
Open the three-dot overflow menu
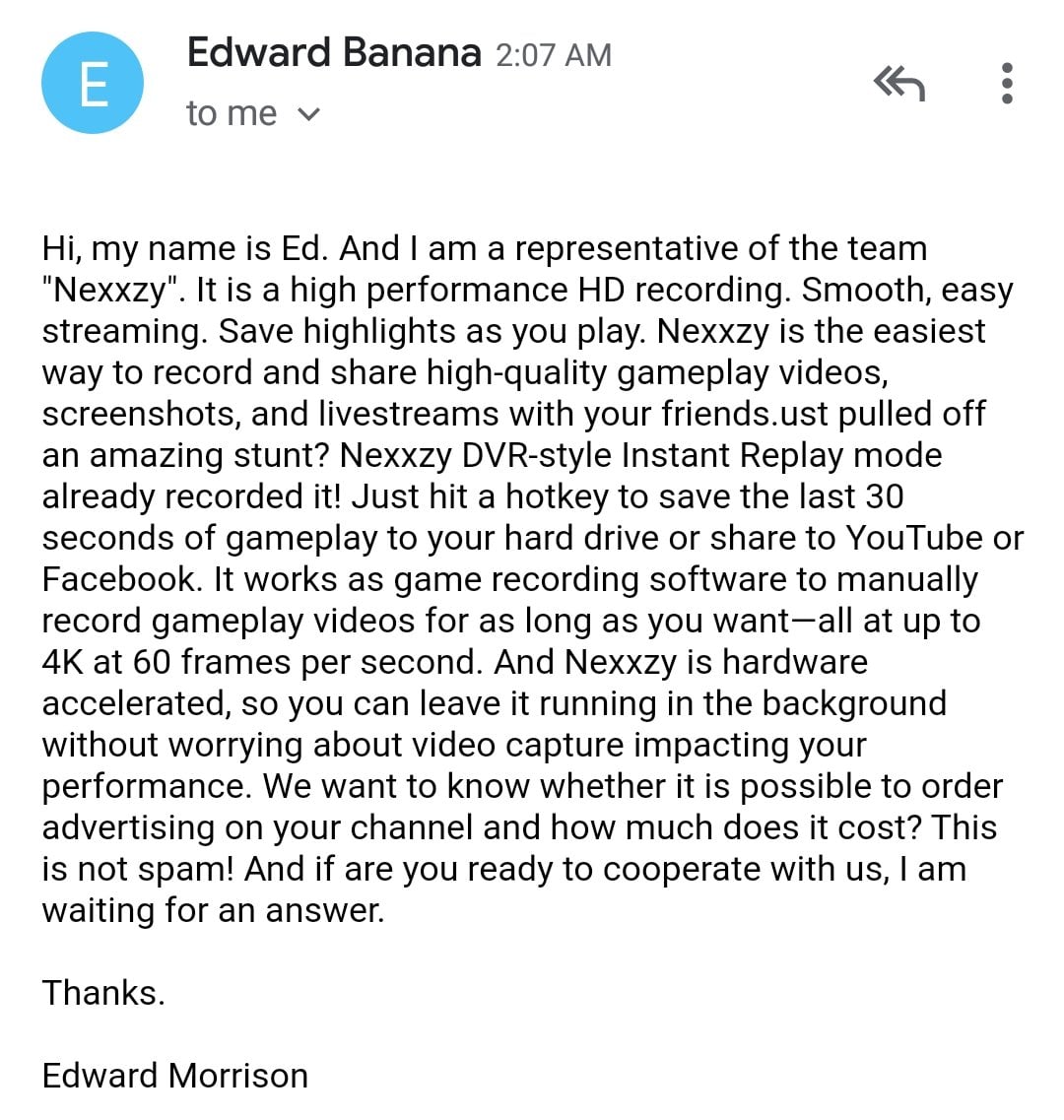[1007, 84]
